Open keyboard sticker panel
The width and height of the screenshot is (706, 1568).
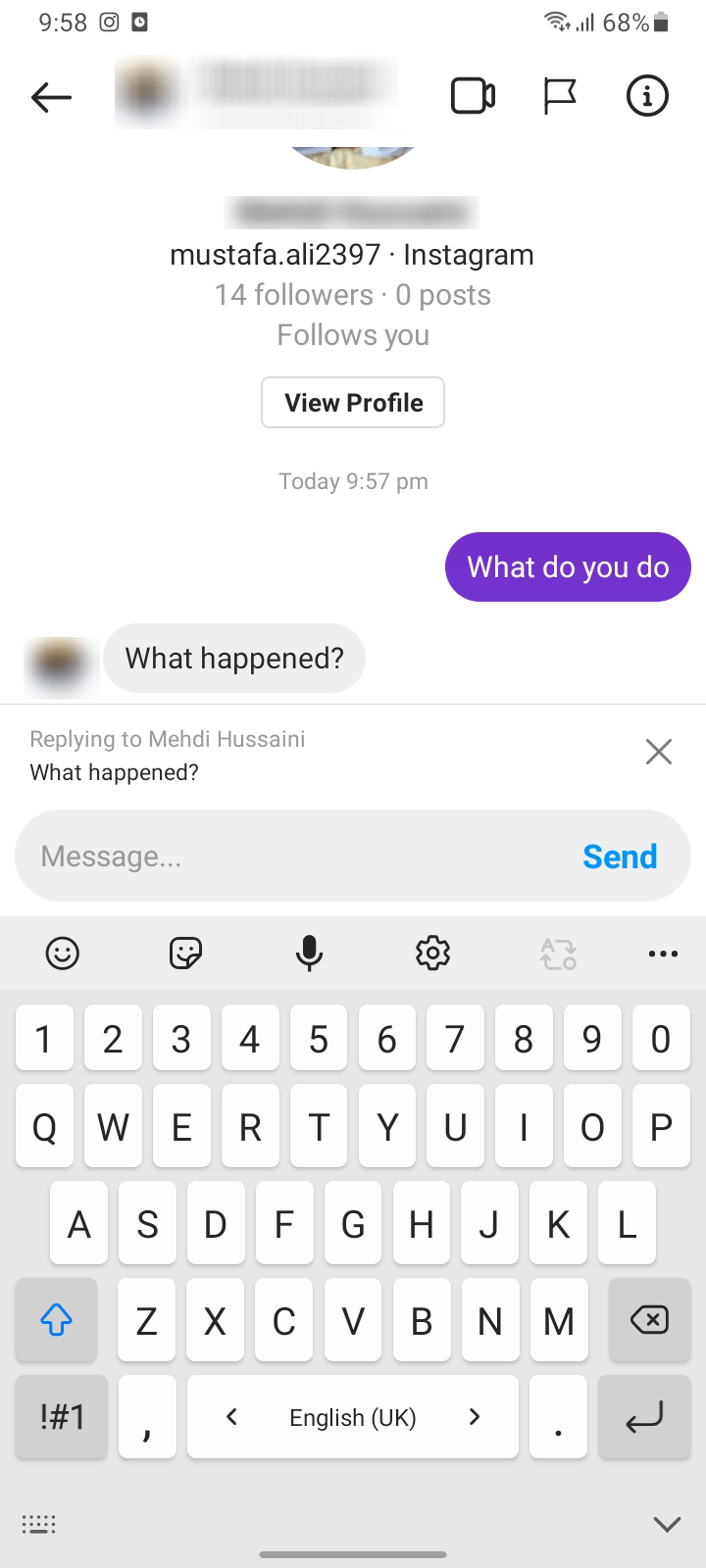tap(185, 953)
